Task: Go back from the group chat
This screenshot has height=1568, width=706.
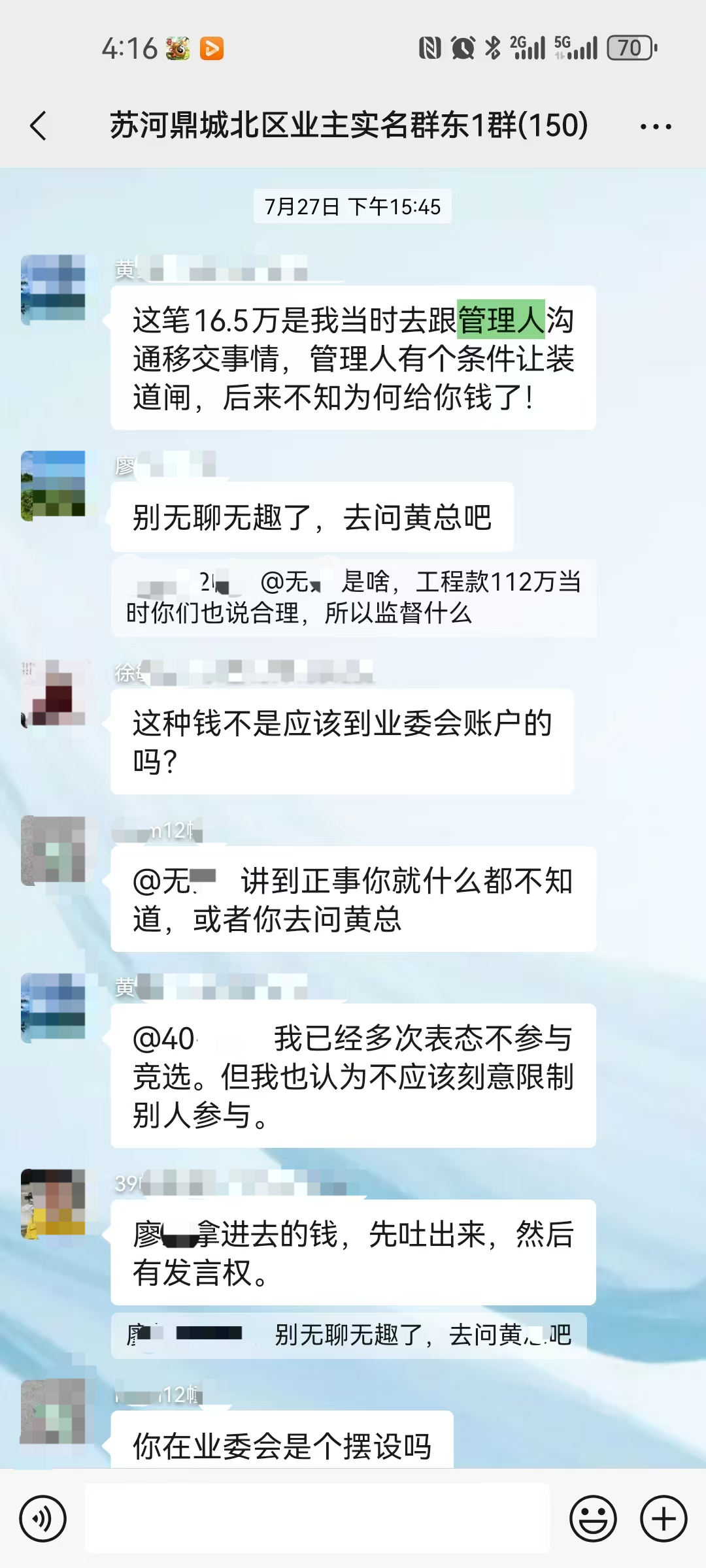Action: coord(39,125)
